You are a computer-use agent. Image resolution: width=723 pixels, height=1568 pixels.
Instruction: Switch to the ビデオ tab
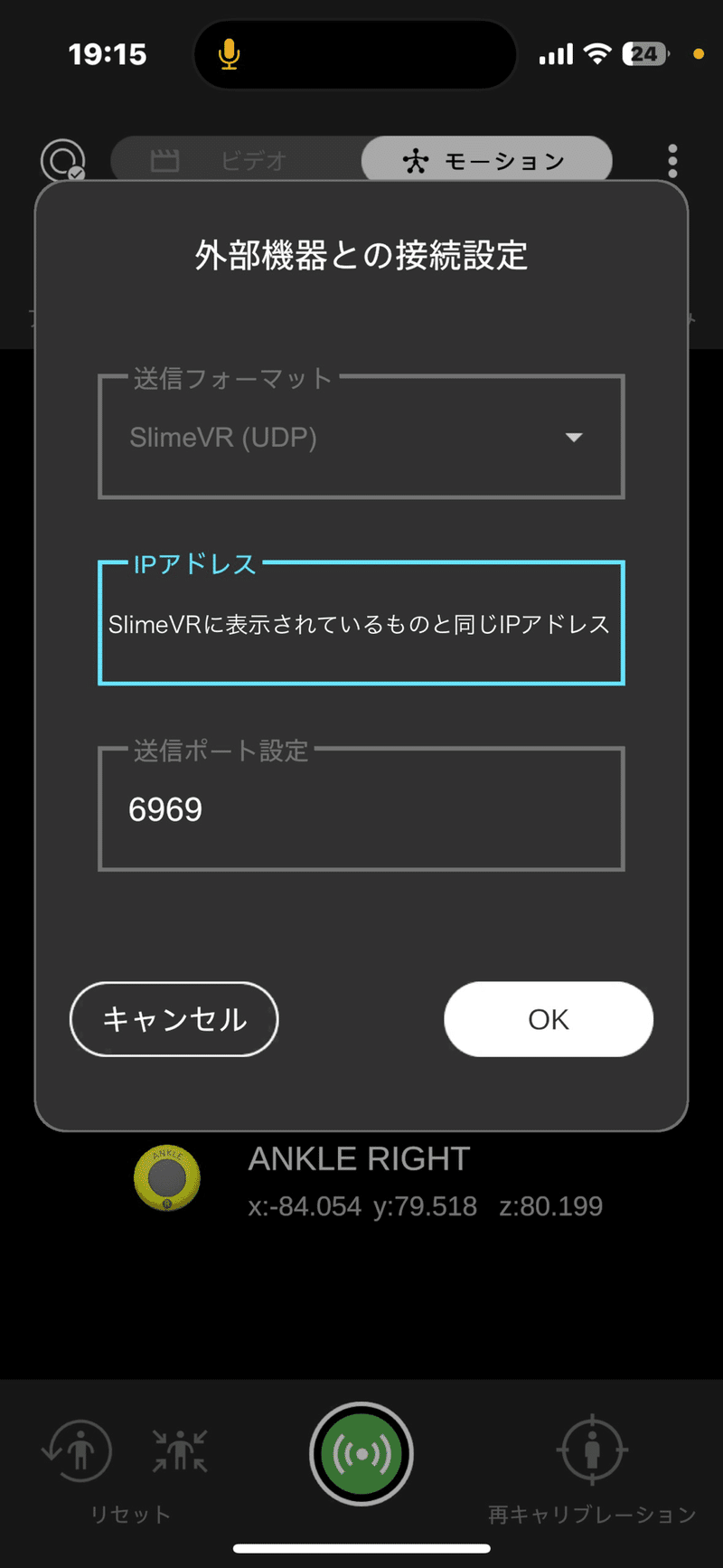(x=237, y=160)
